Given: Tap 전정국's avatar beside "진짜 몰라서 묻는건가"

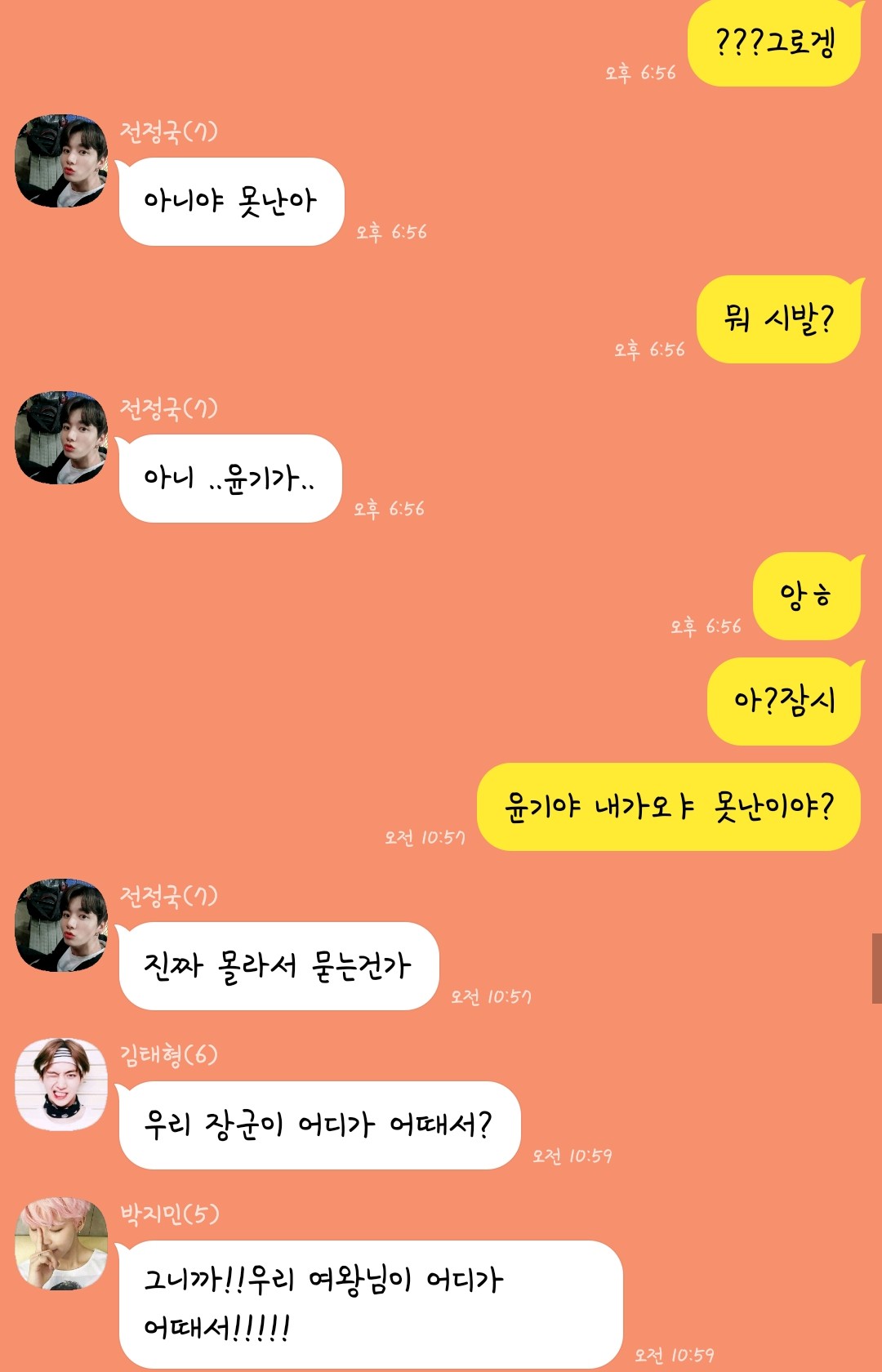Looking at the screenshot, I should coord(61,925).
